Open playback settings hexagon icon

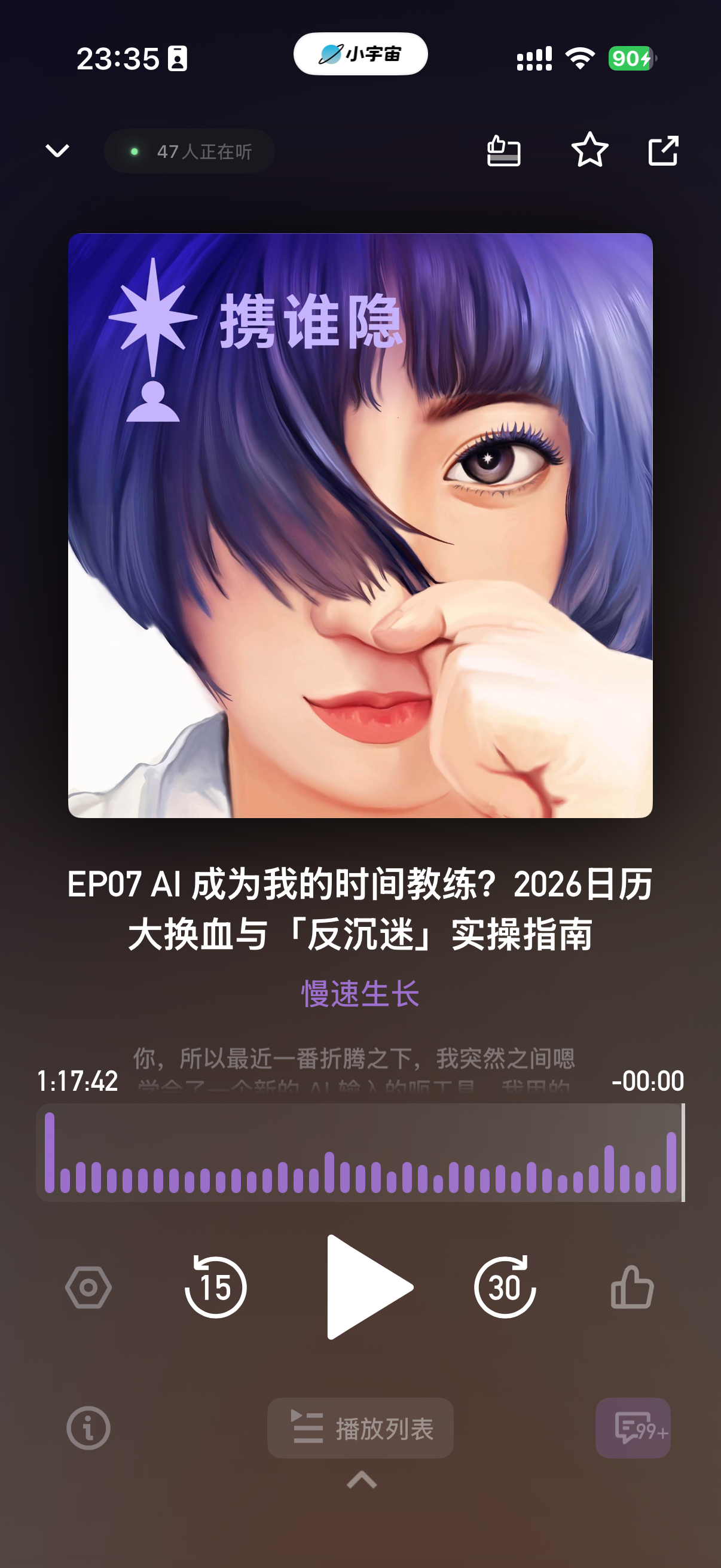point(88,1288)
